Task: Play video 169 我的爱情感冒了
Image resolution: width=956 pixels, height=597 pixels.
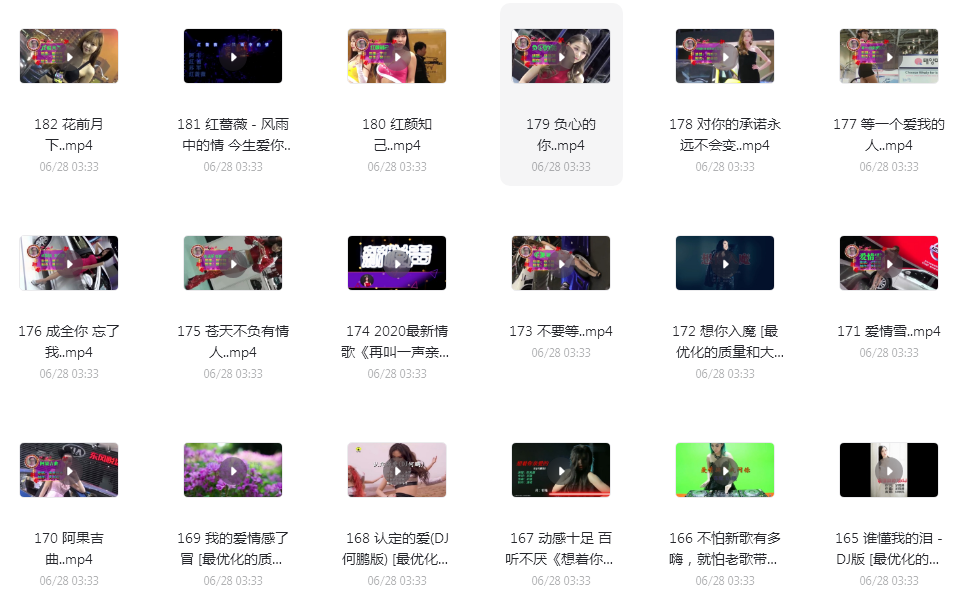Action: [x=233, y=470]
